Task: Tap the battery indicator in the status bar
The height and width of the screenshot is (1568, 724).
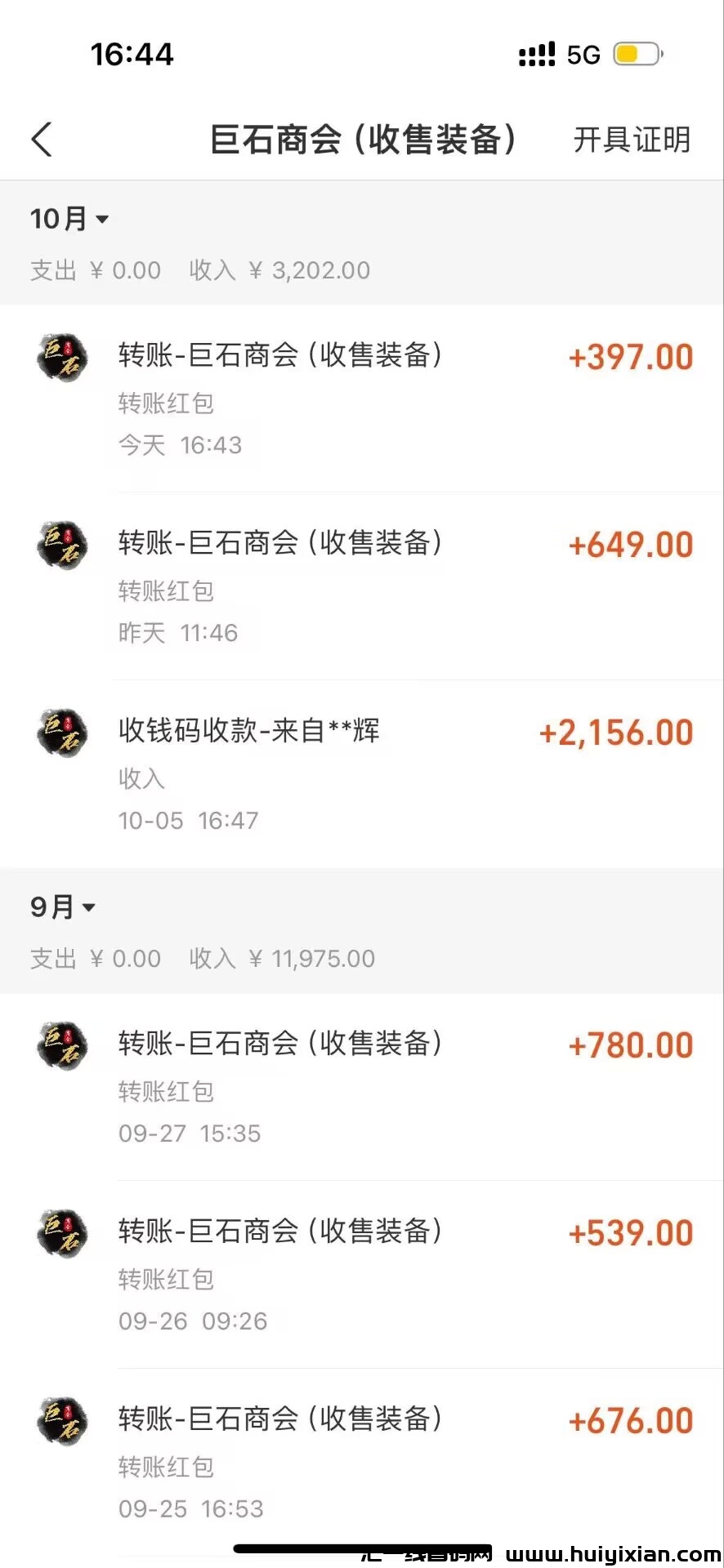Action: pos(633,51)
